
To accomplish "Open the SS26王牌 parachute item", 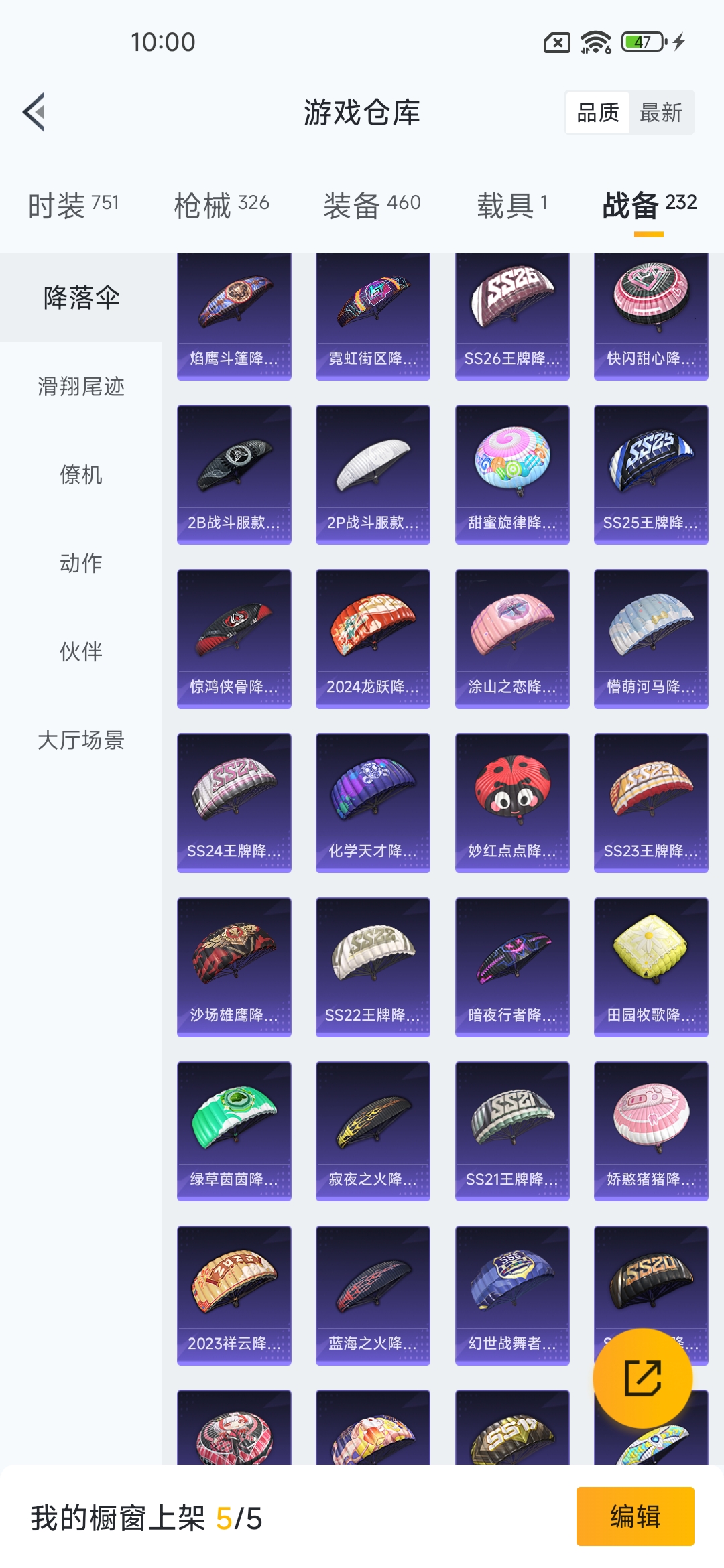I will coord(512,316).
